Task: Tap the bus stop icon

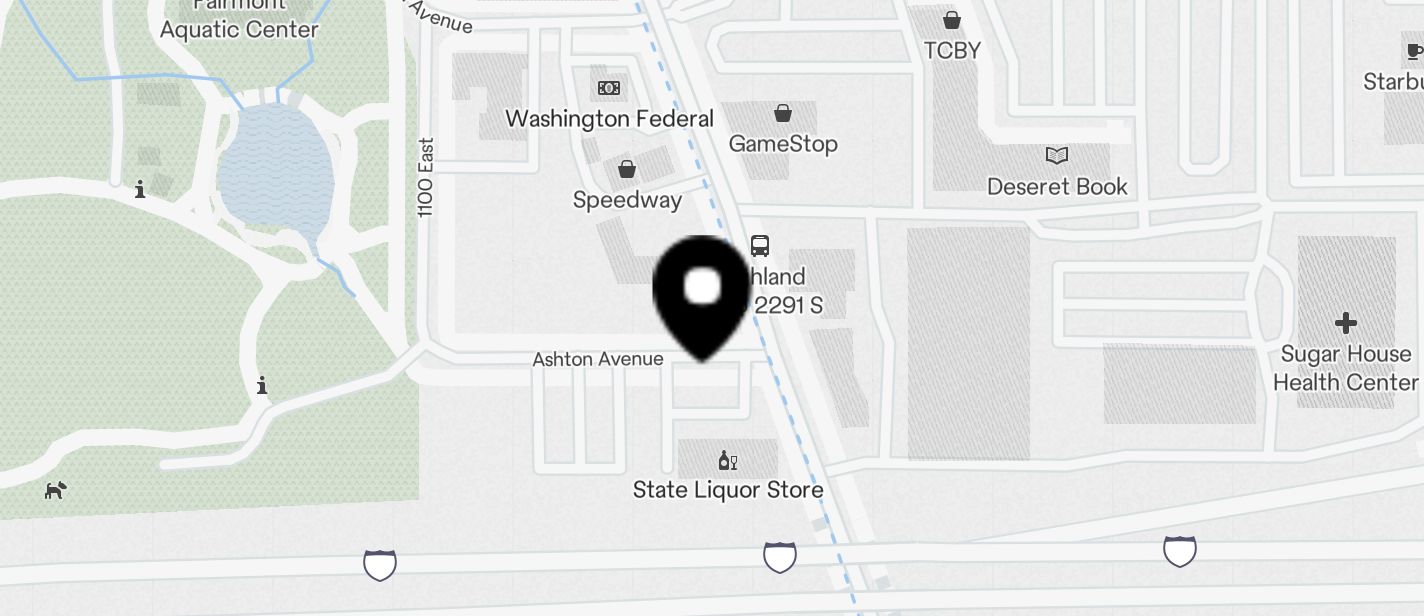Action: pos(760,246)
